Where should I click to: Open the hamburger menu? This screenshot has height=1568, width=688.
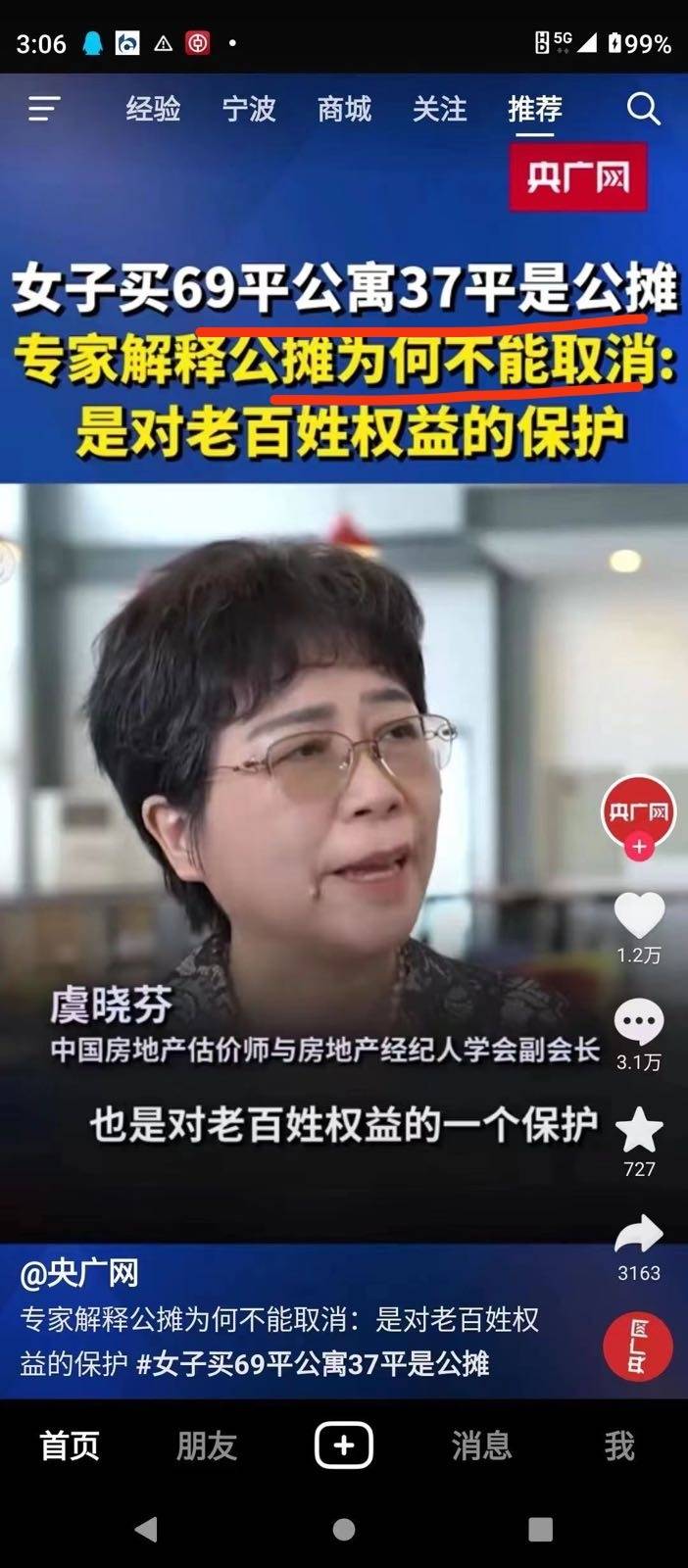(x=44, y=109)
